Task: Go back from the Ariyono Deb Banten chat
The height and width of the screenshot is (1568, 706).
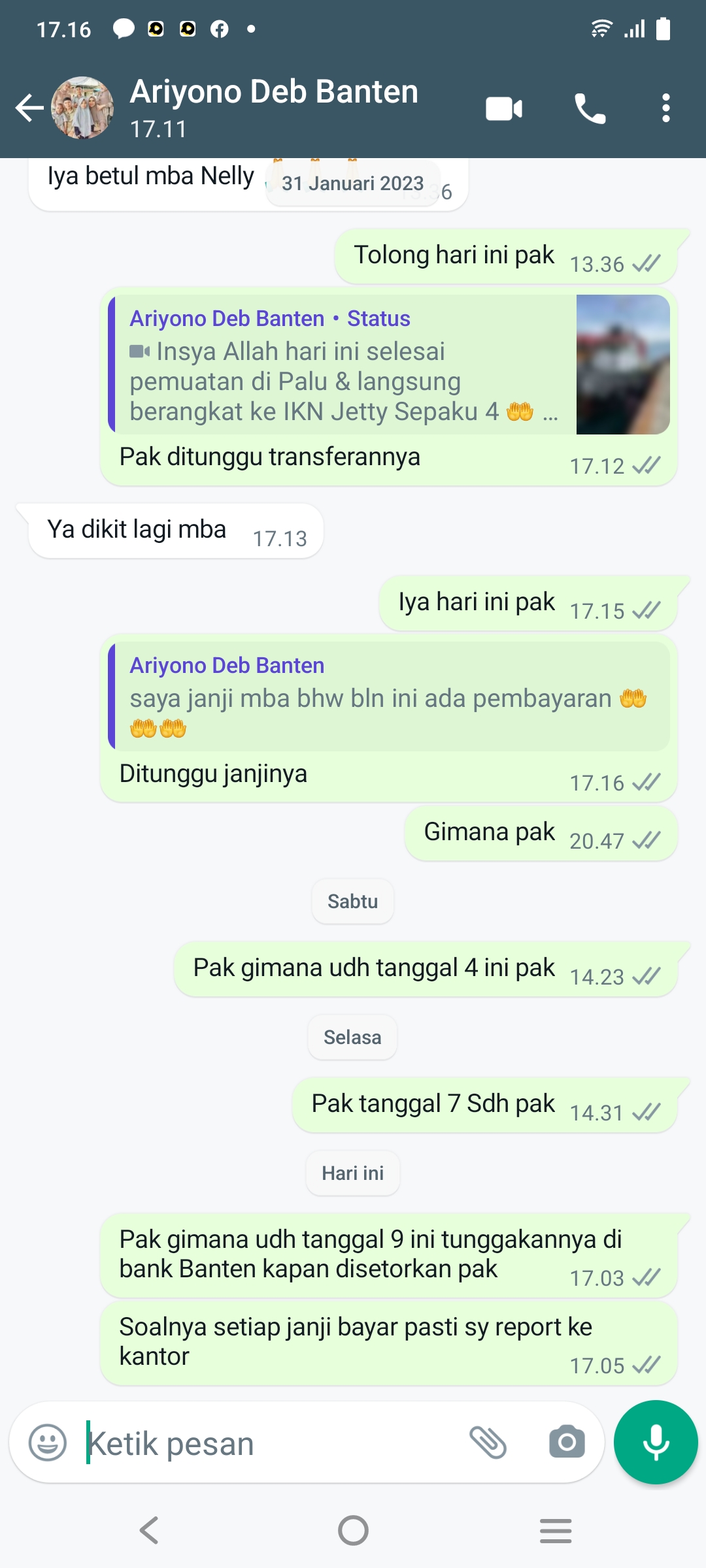Action: click(x=29, y=108)
